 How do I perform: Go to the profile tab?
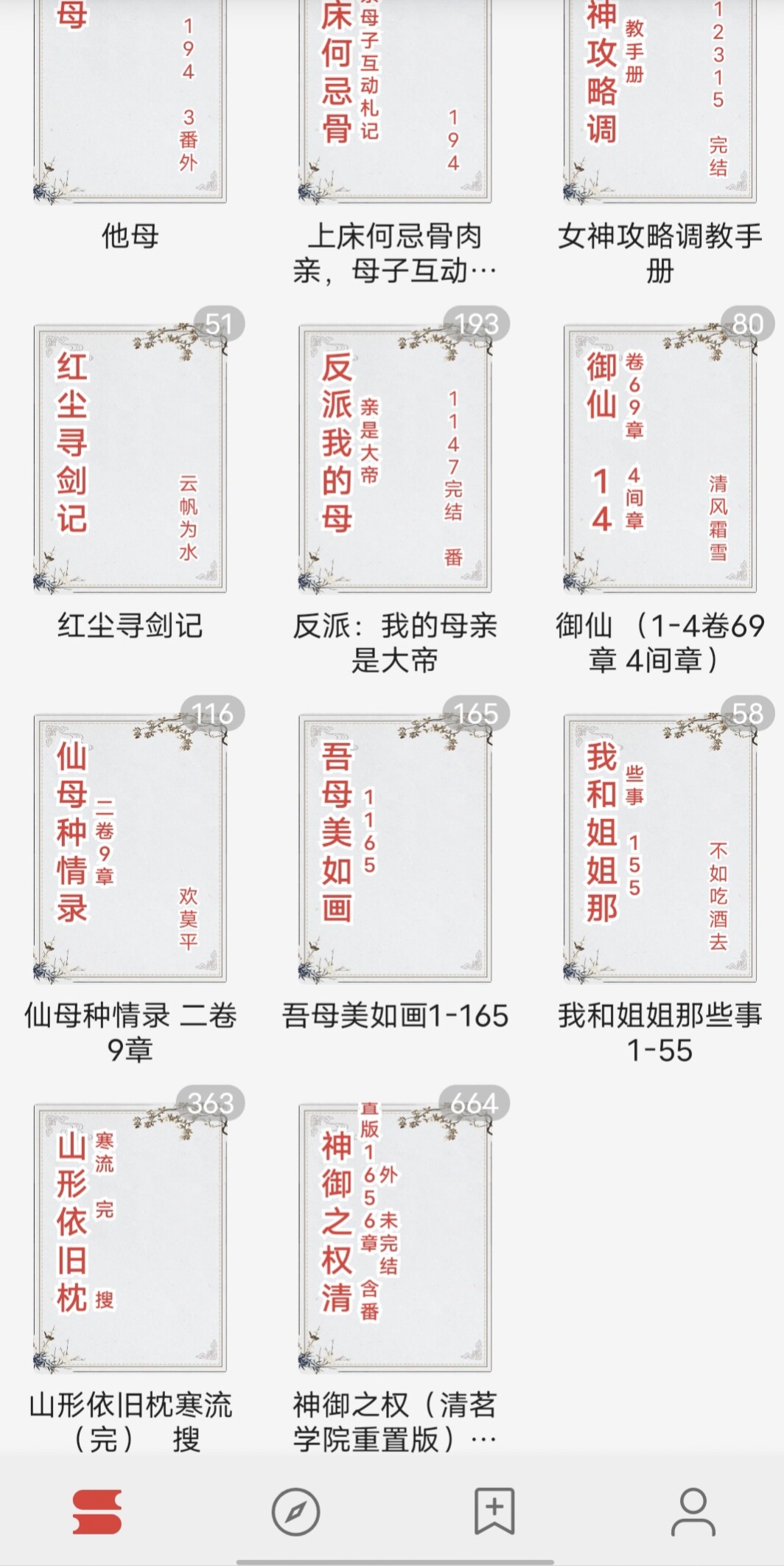(x=693, y=1511)
